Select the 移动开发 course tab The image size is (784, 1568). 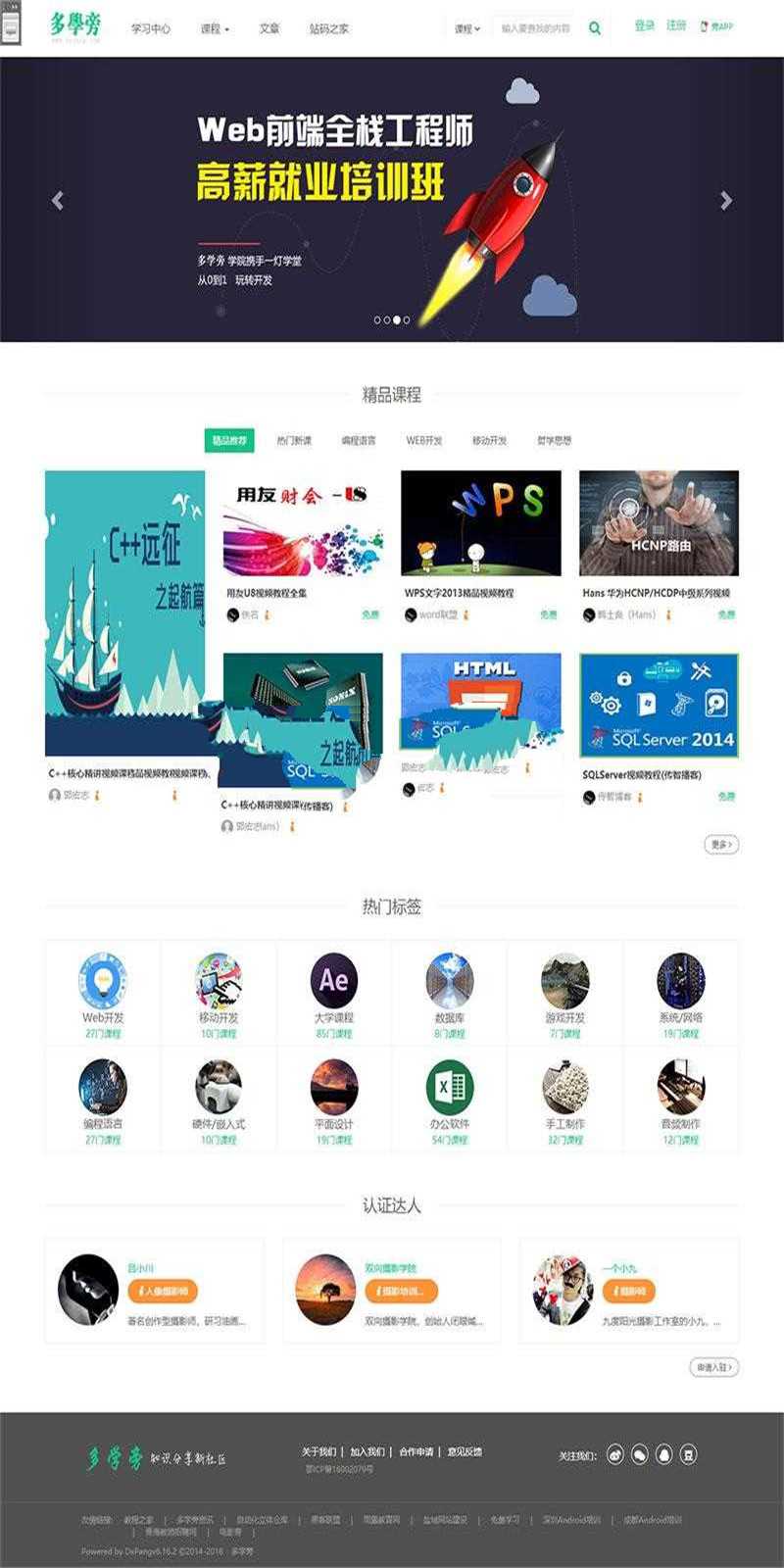(489, 440)
